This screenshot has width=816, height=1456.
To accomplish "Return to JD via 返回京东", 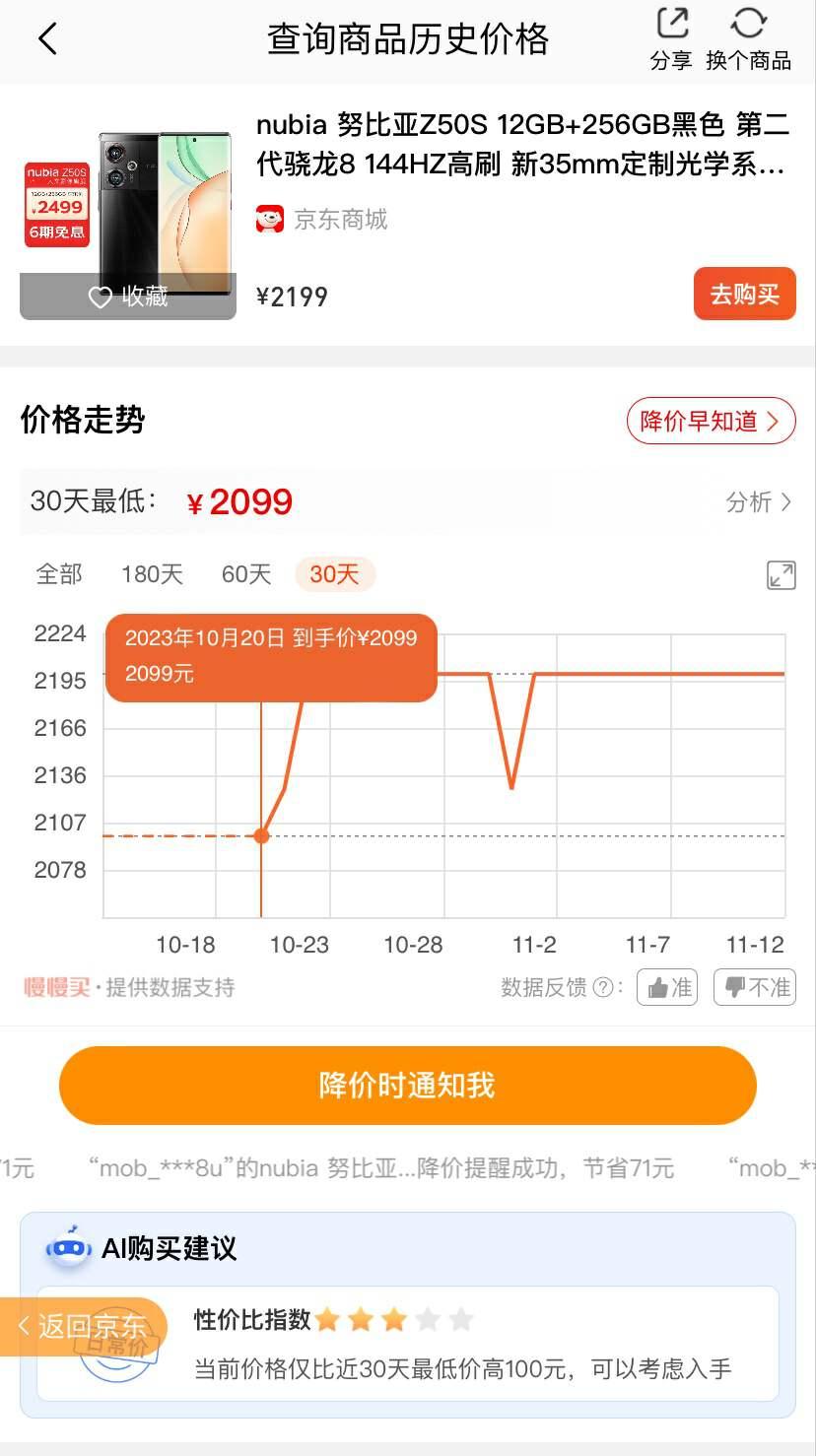I will (x=83, y=1326).
